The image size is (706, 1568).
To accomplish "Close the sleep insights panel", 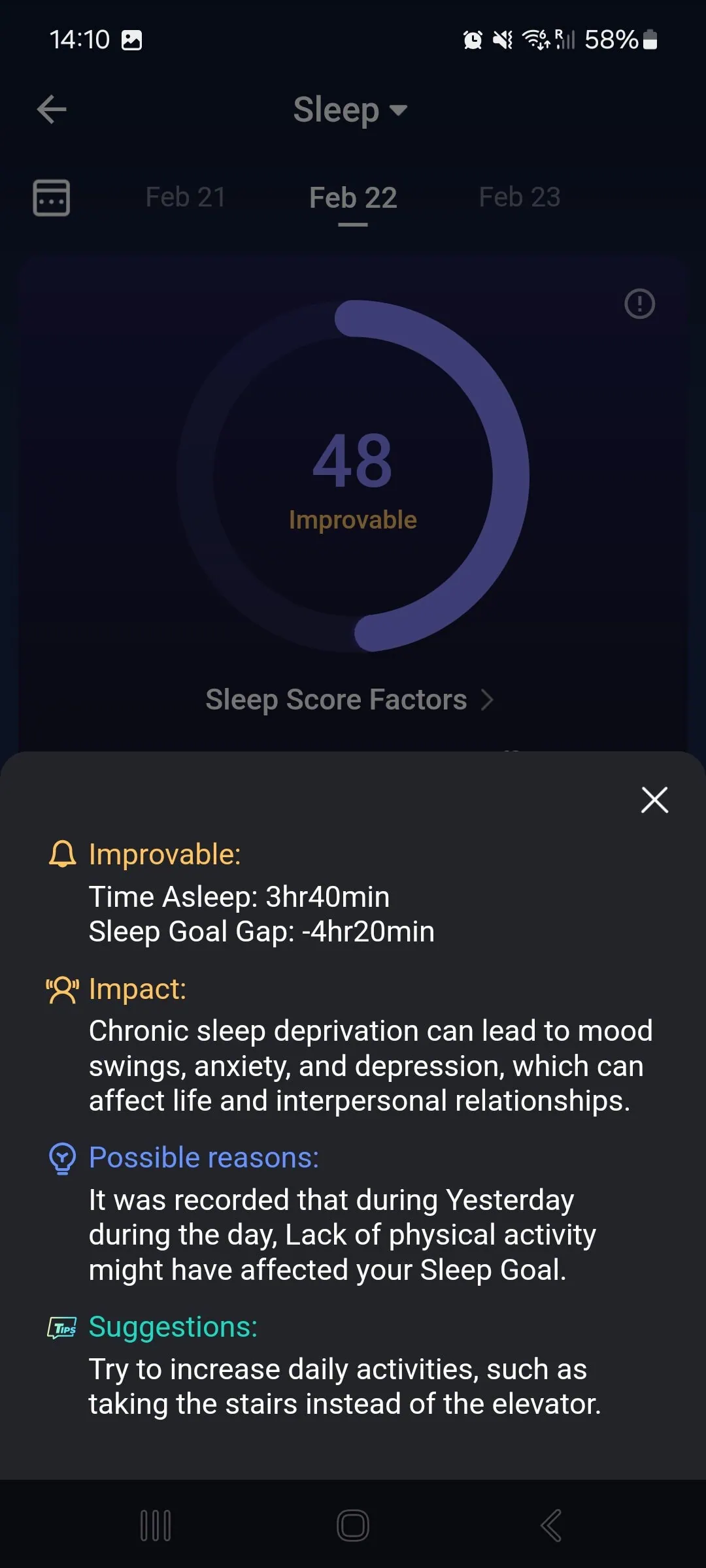I will 654,800.
